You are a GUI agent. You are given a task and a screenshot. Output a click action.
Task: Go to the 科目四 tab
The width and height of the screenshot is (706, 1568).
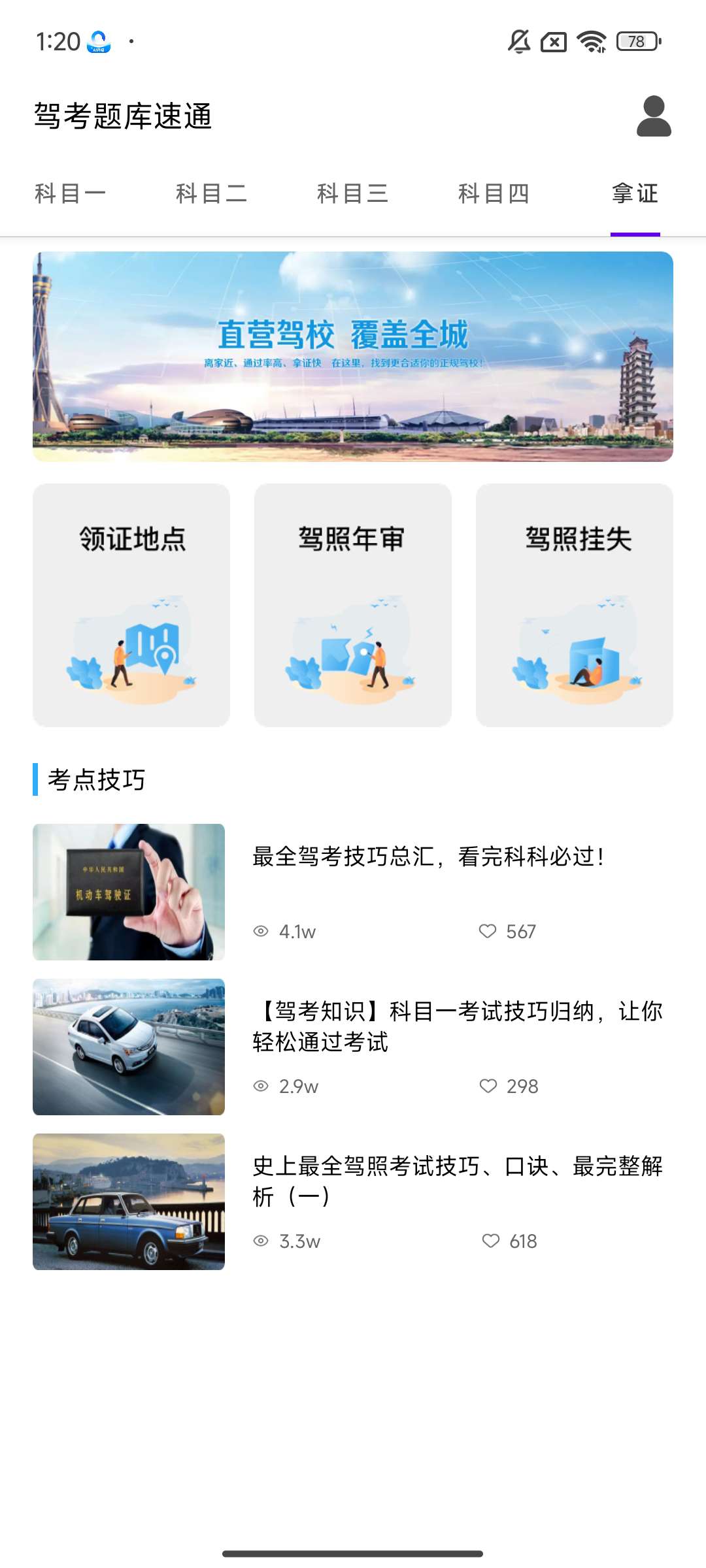pyautogui.click(x=494, y=194)
